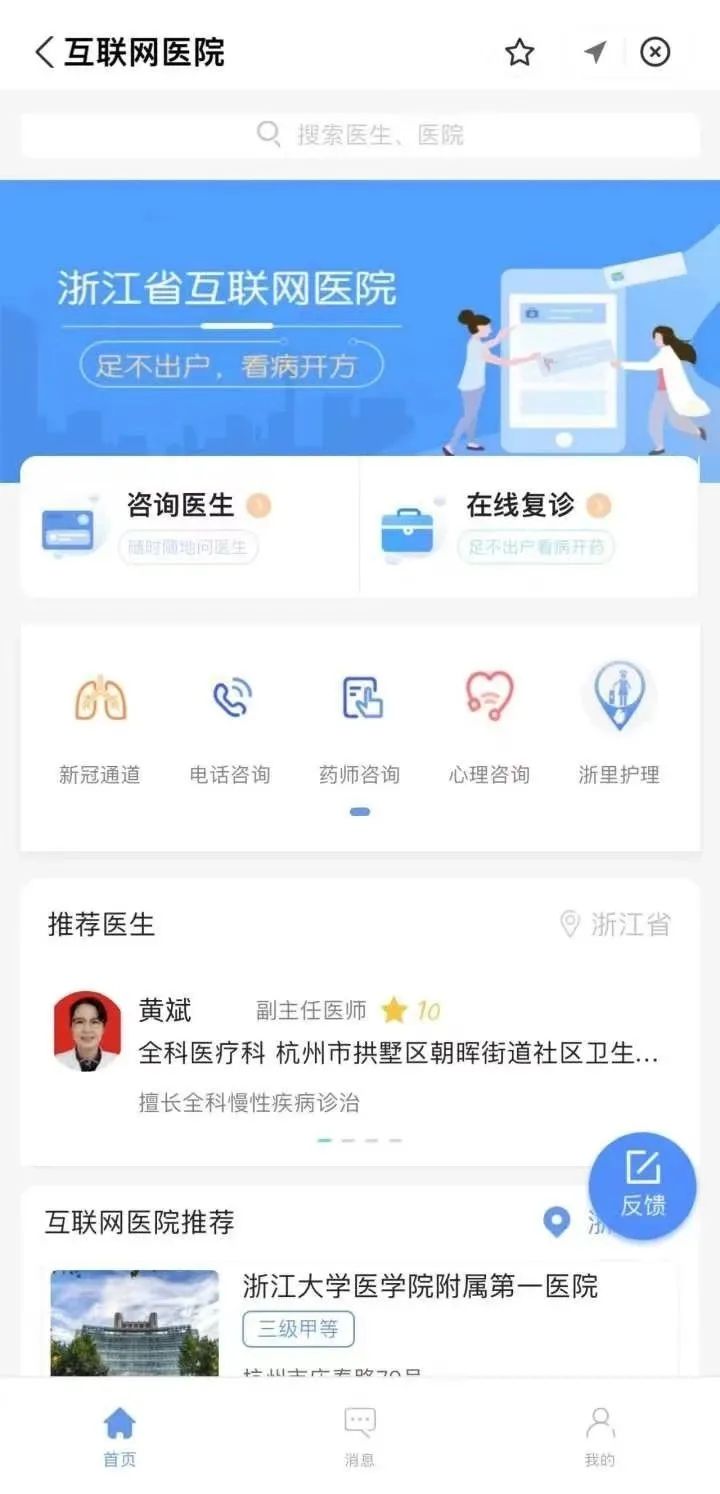Tap the location arrow icon
The height and width of the screenshot is (1494, 720).
595,52
